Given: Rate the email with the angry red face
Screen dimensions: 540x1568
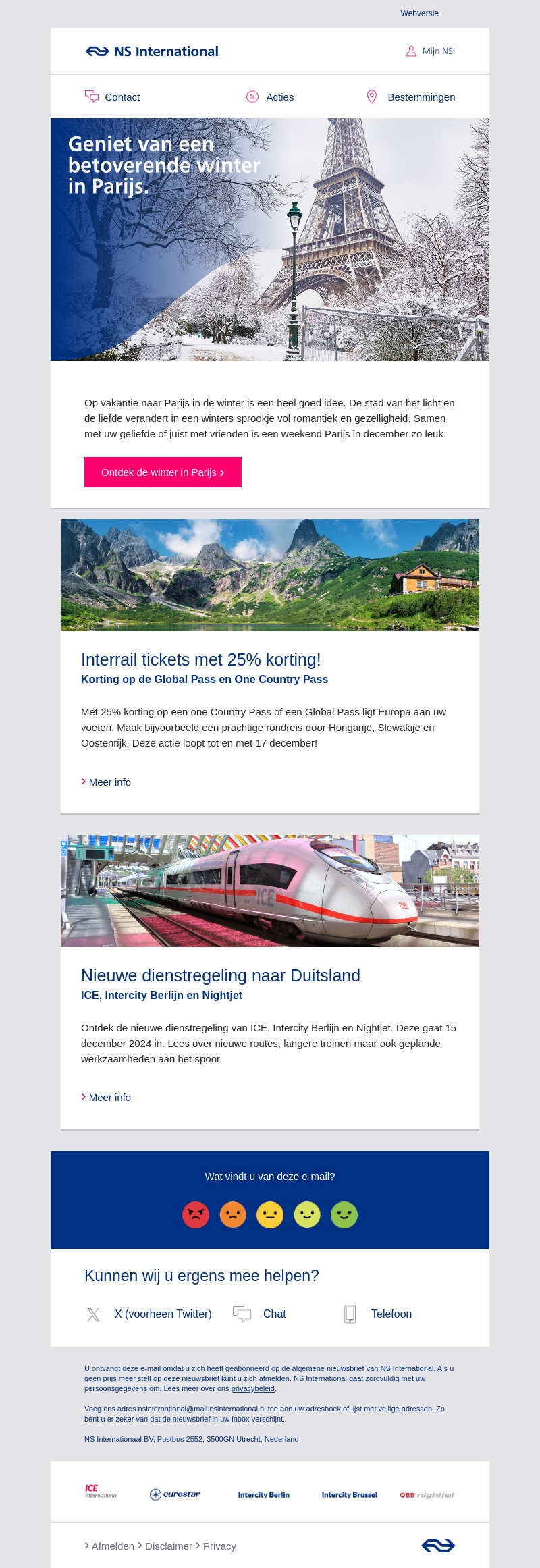Looking at the screenshot, I should click(196, 1215).
